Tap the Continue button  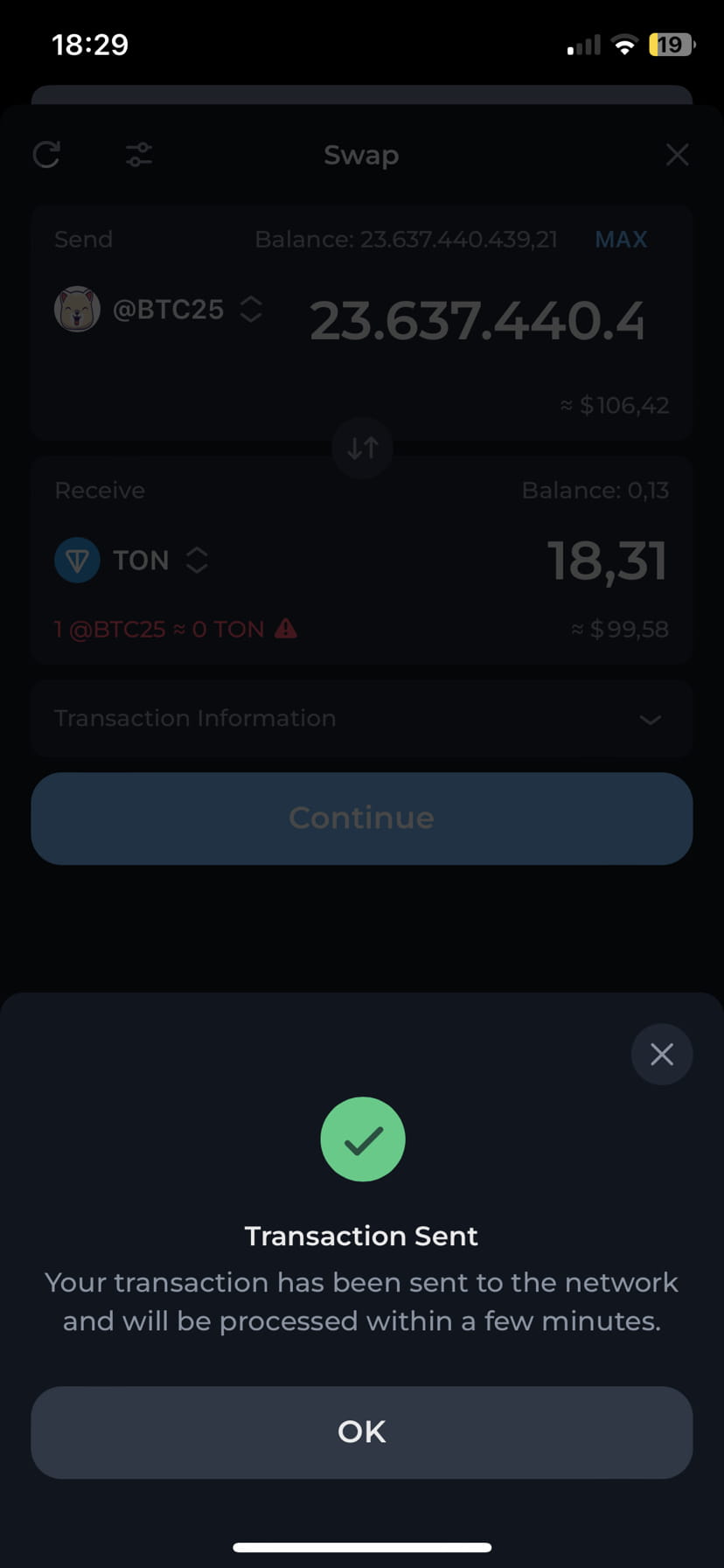point(361,818)
